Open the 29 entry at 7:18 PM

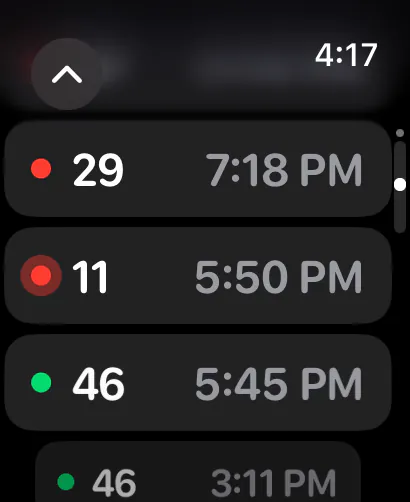click(198, 169)
